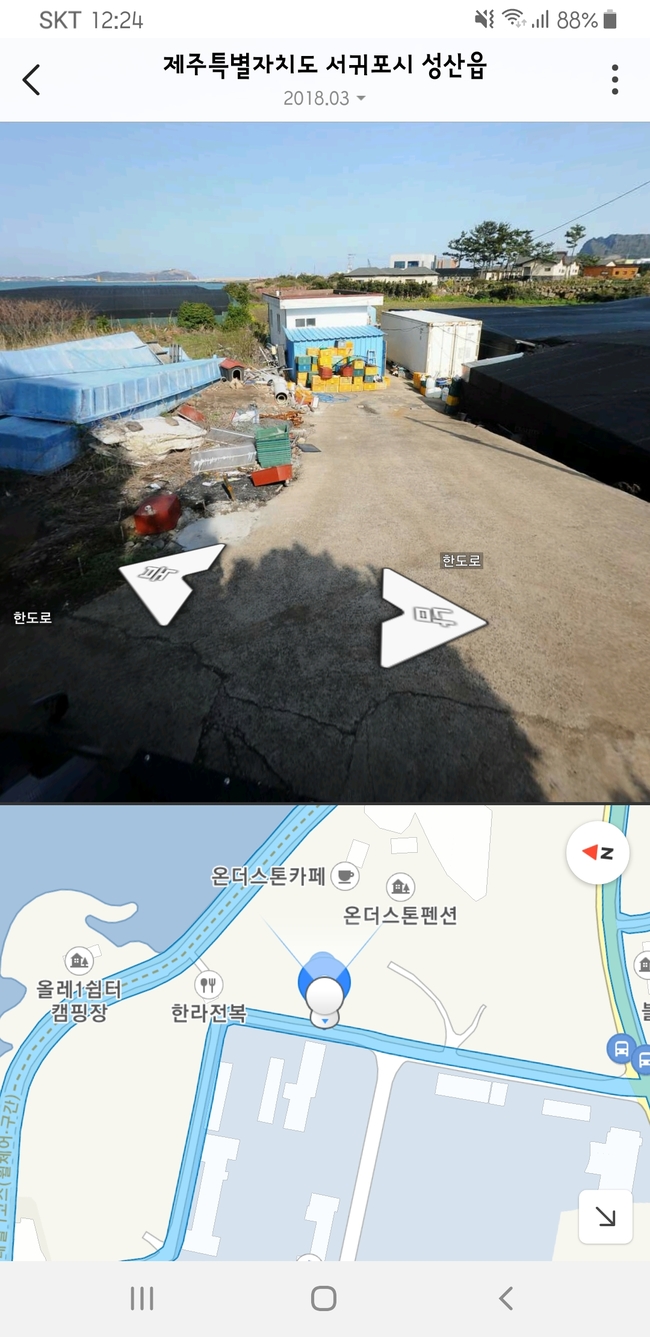Viewport: 650px width, 1337px height.
Task: Tap the north compass button
Action: point(597,853)
